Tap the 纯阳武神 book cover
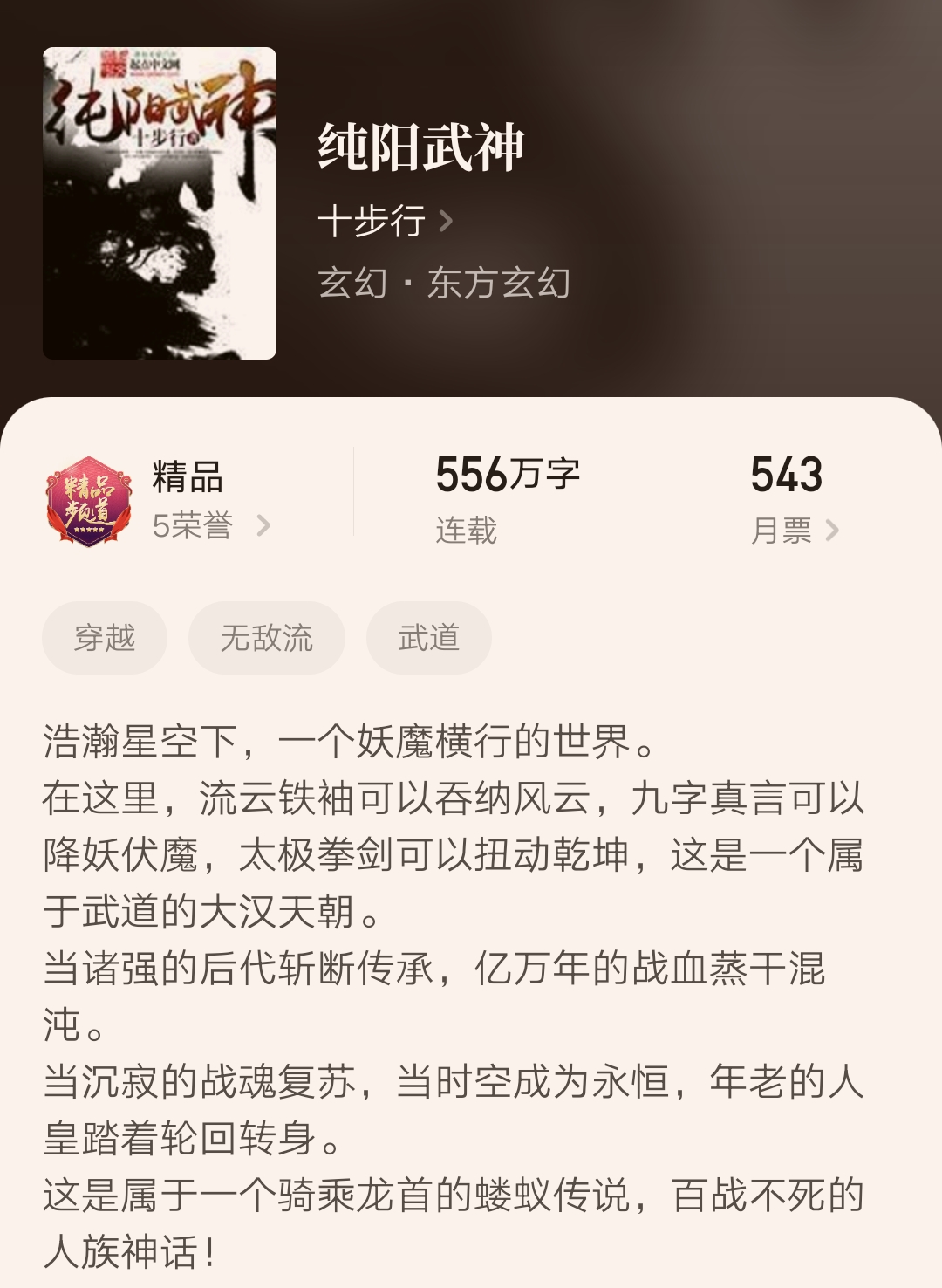 point(157,201)
